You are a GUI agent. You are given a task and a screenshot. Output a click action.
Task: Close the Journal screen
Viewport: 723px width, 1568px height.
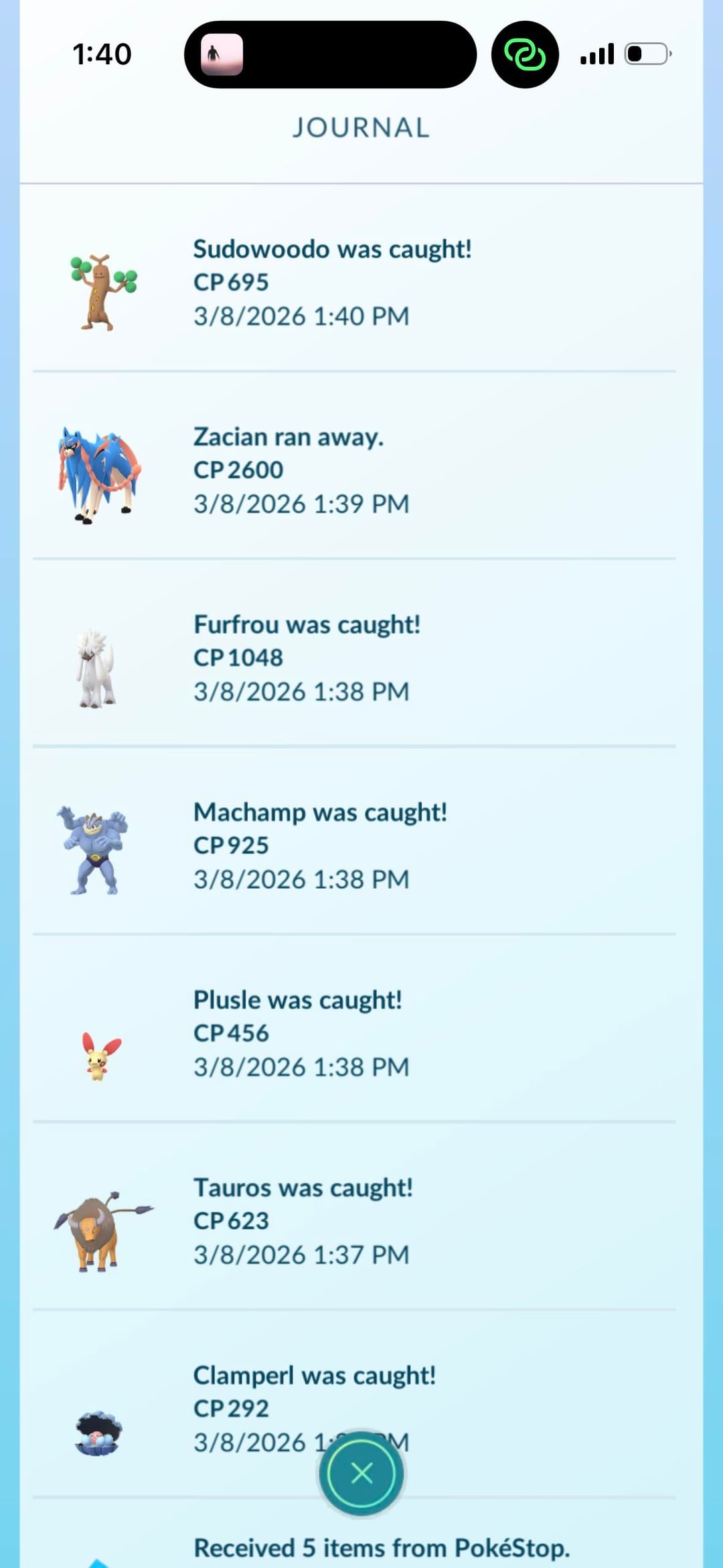(x=361, y=1473)
